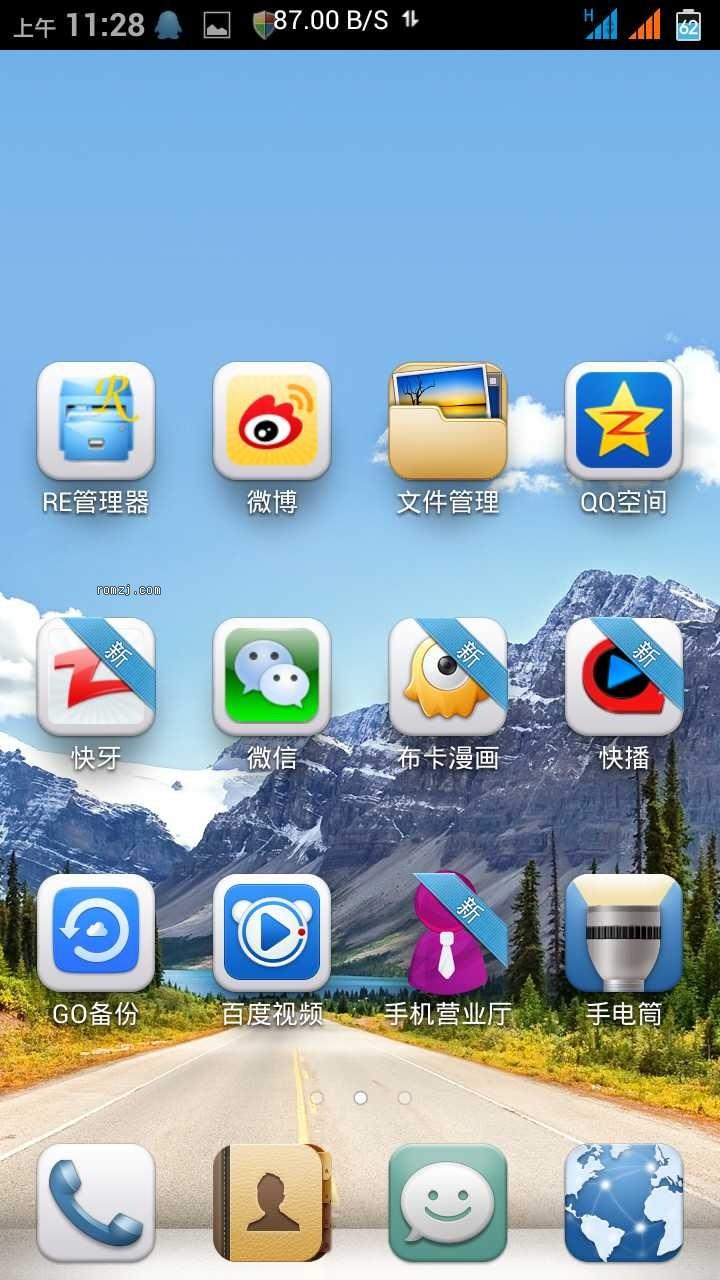Open the 文件管理 file manager
The image size is (720, 1280).
point(448,421)
